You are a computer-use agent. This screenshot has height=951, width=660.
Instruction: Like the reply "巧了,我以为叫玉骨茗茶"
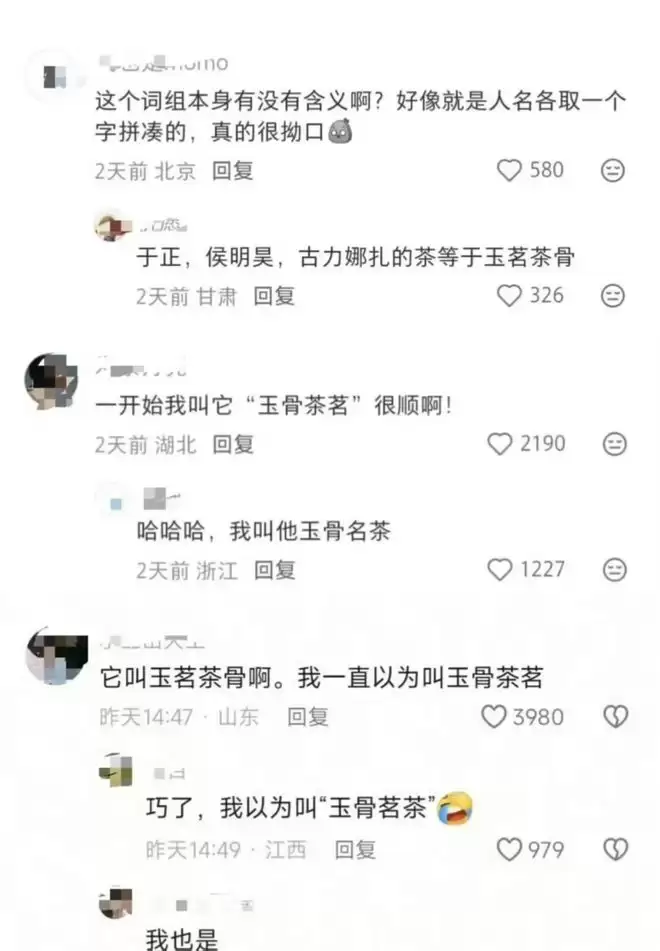click(x=510, y=850)
